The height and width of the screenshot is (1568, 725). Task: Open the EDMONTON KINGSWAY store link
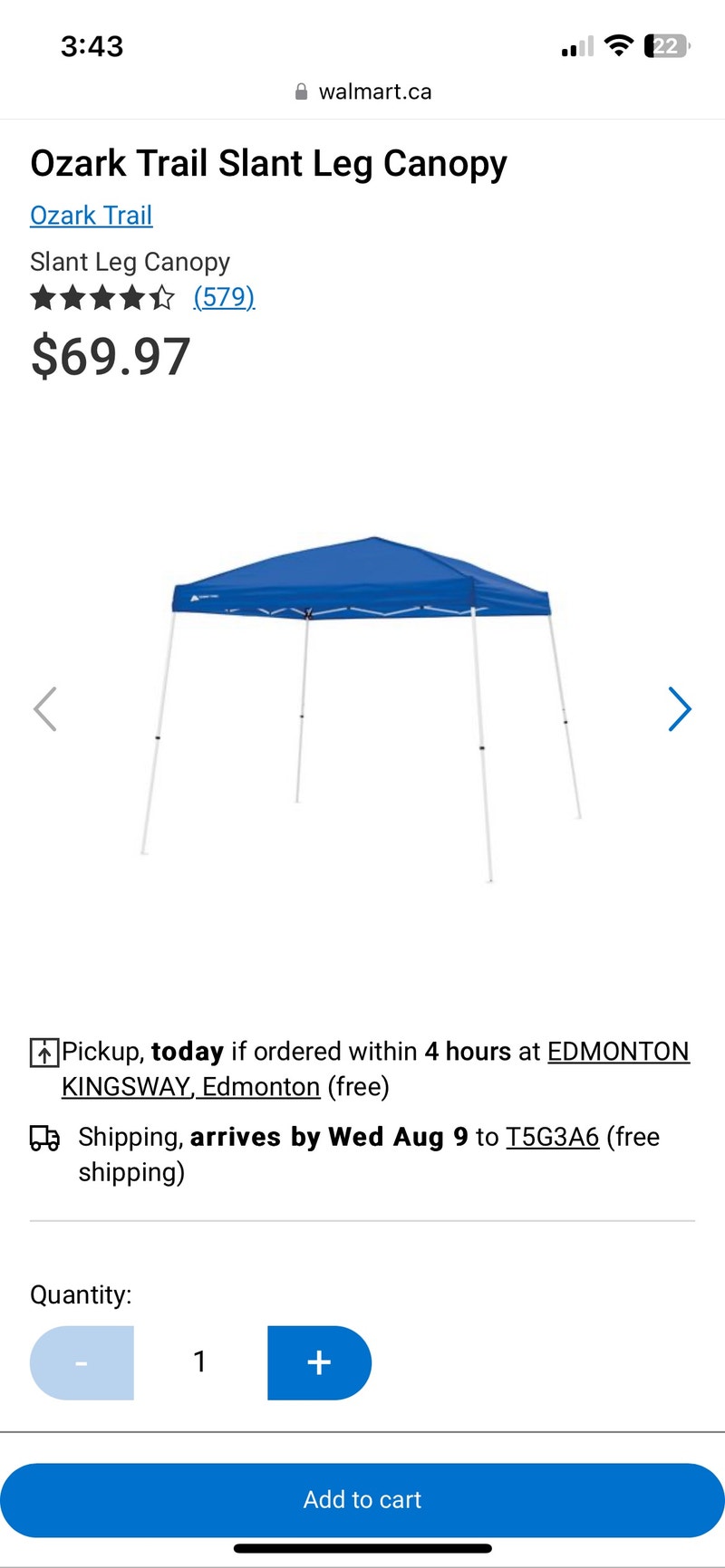pos(619,1052)
